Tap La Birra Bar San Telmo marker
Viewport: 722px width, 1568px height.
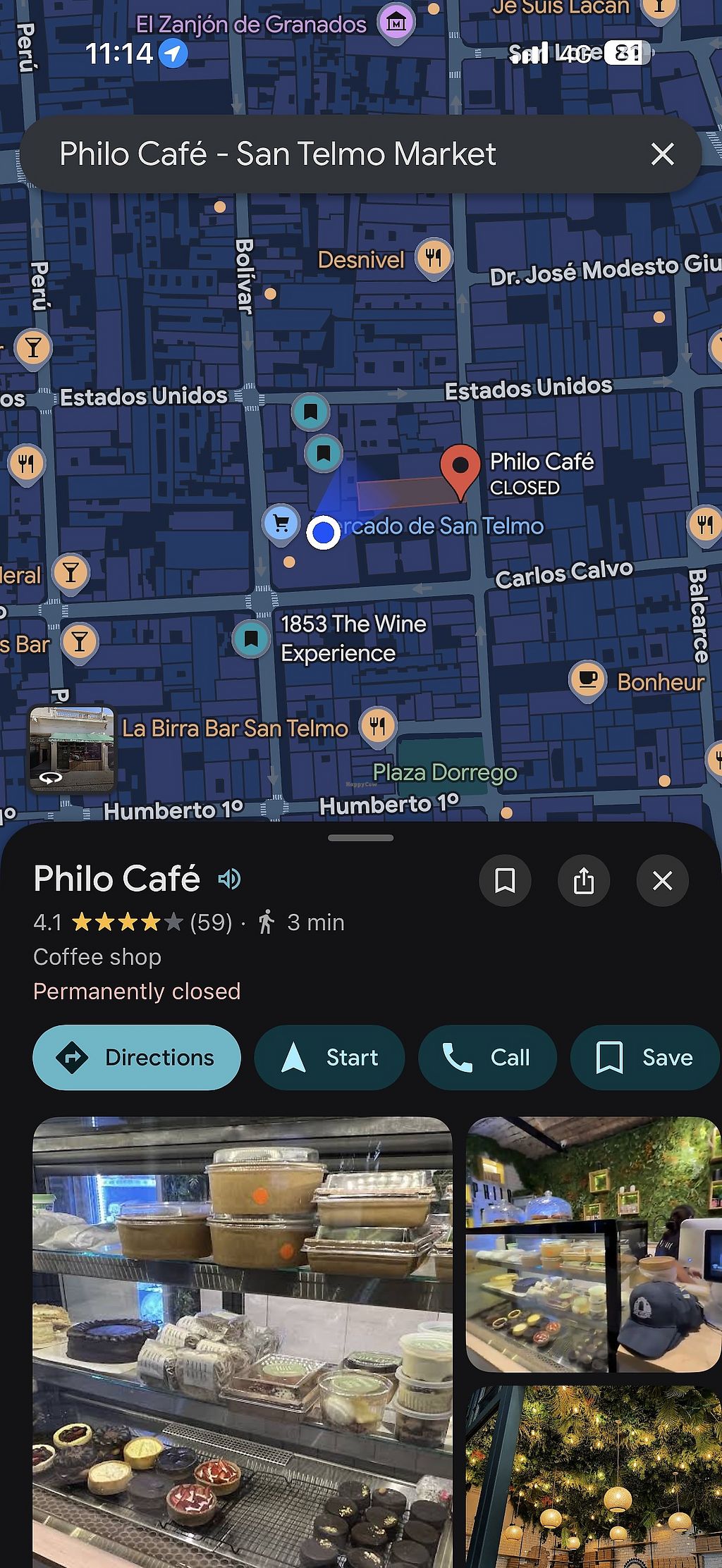(x=378, y=725)
